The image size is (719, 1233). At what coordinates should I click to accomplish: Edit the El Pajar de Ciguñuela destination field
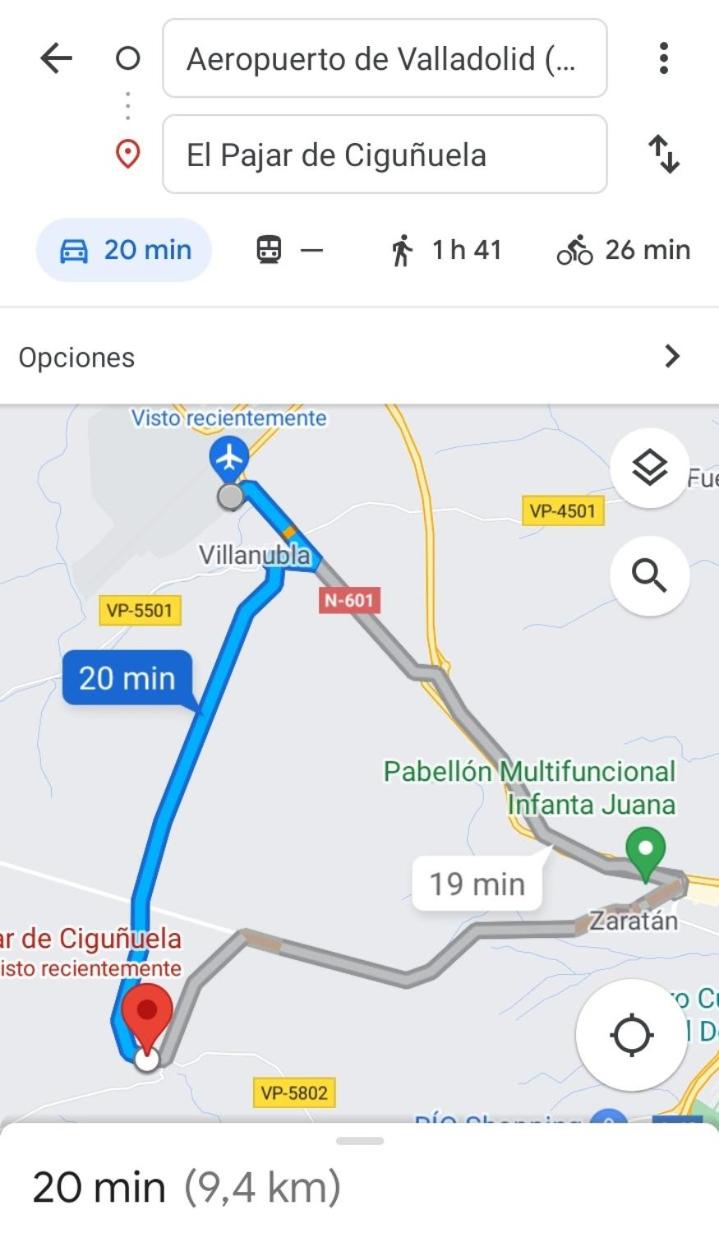[x=385, y=154]
